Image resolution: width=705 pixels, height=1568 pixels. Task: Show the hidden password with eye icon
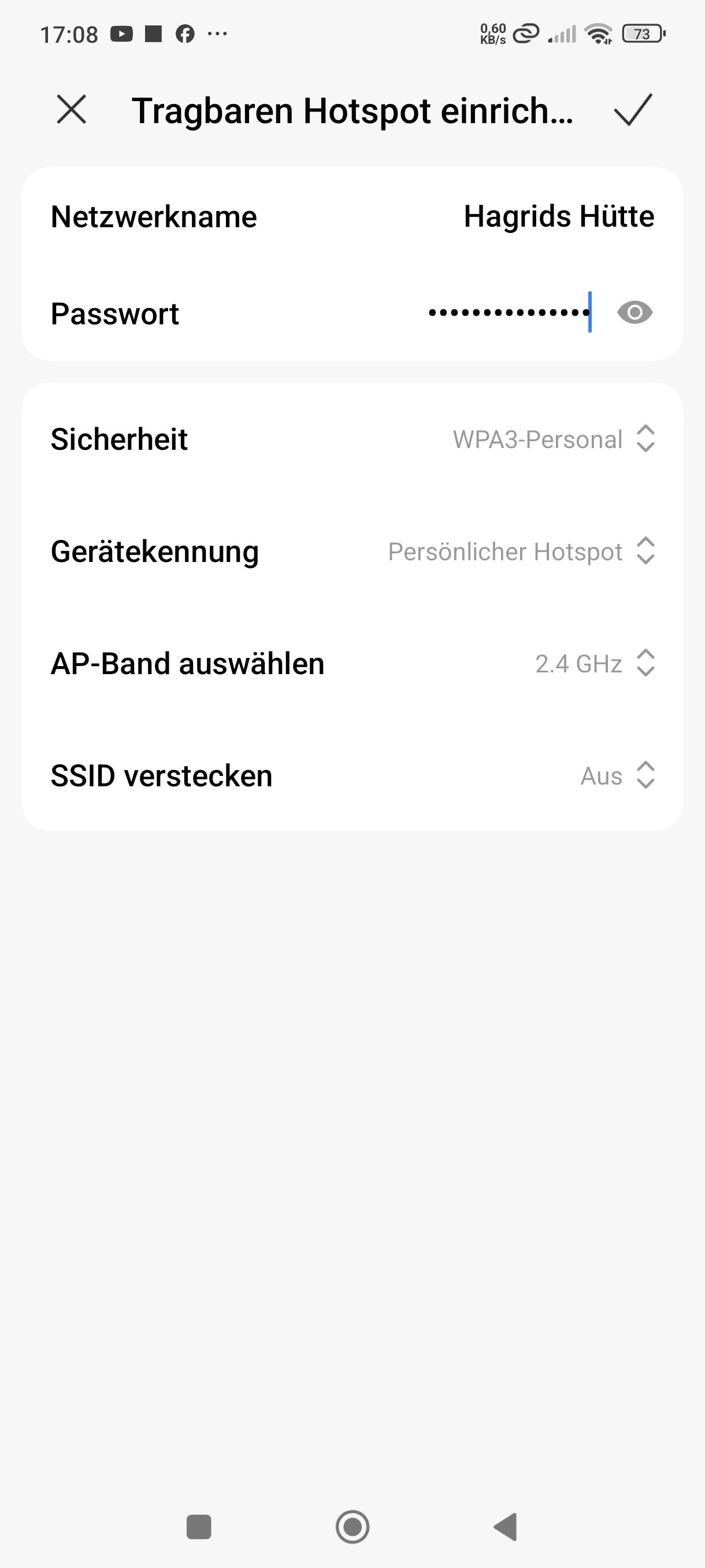(634, 313)
